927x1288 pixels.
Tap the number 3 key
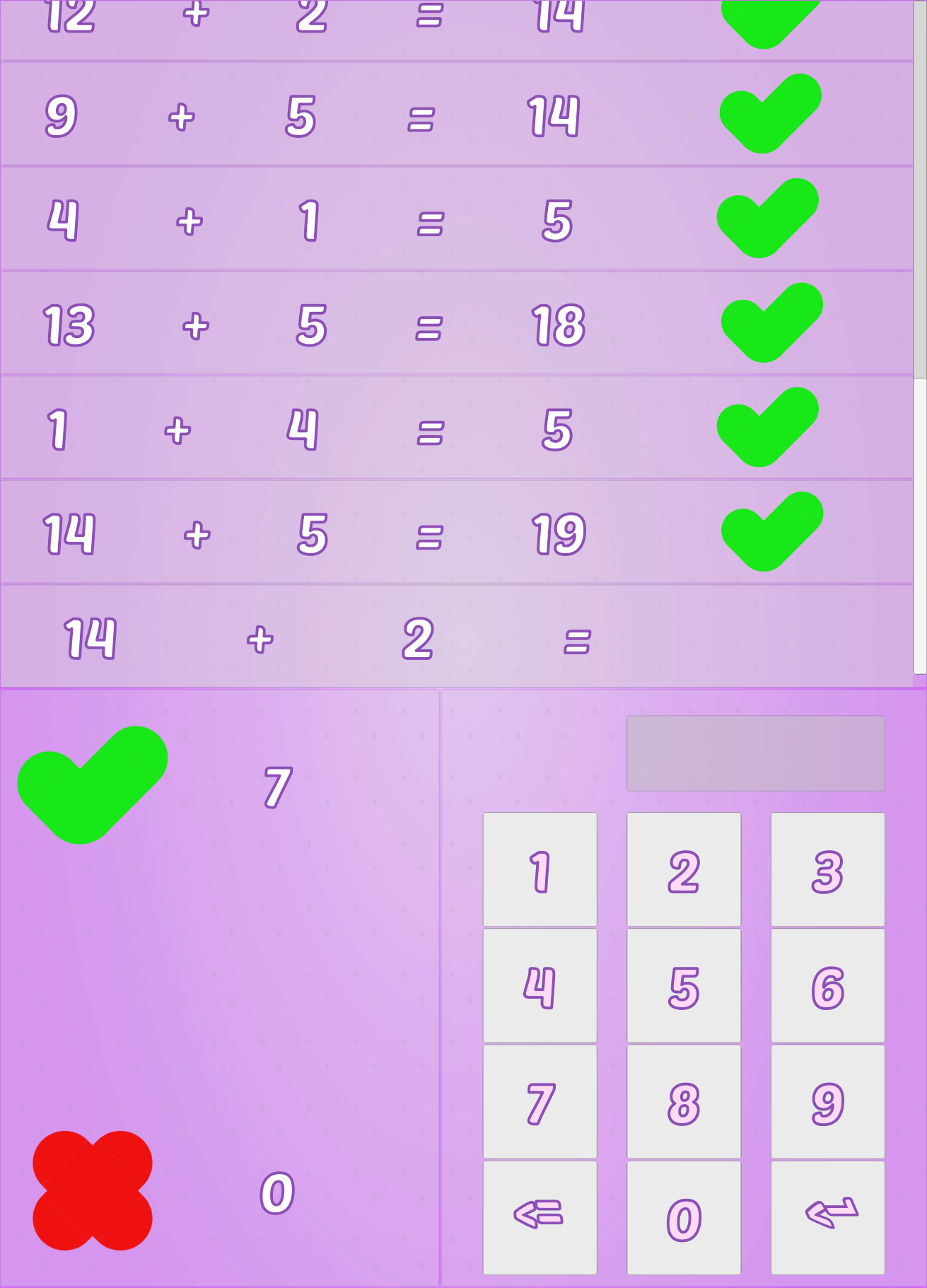tap(827, 869)
